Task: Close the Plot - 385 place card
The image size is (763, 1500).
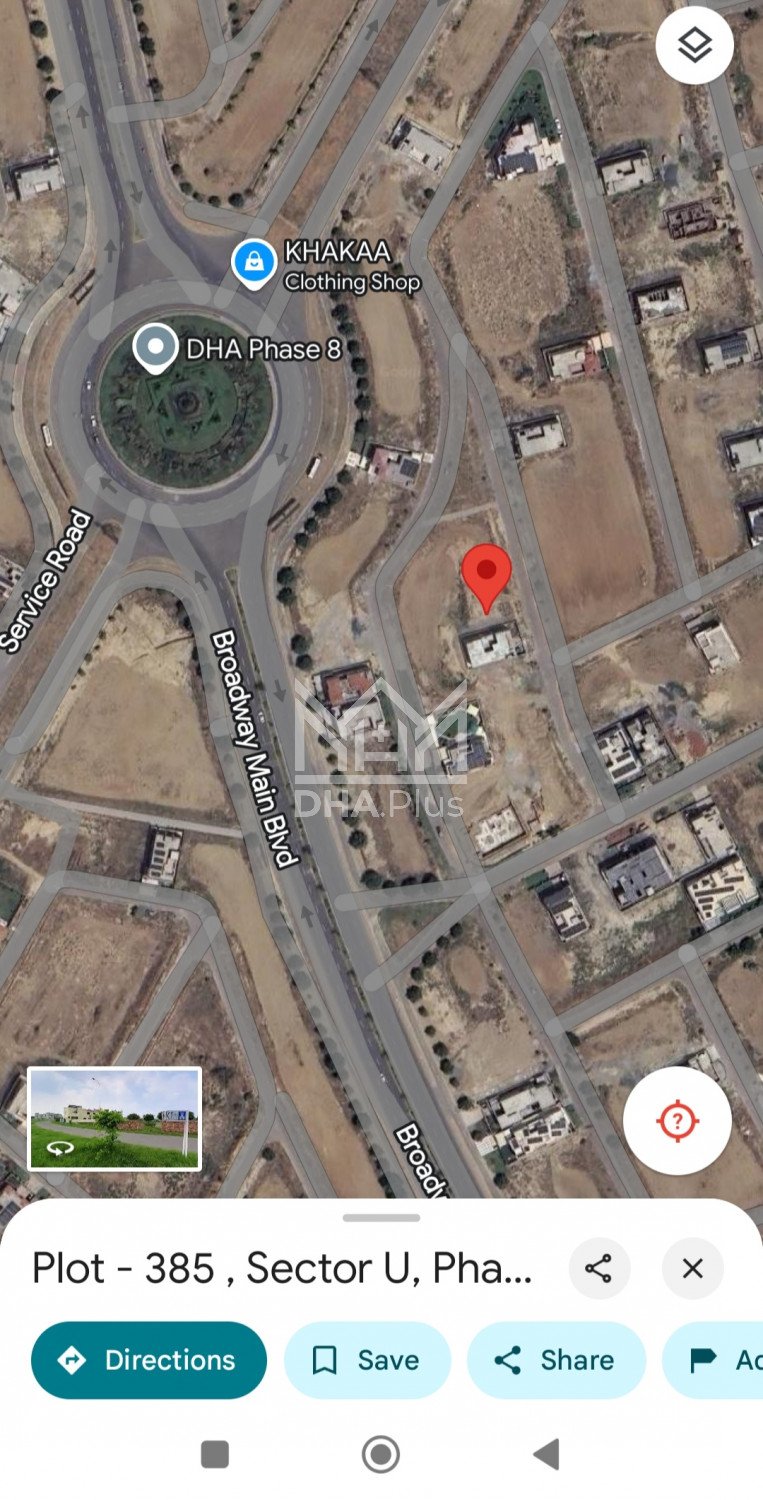Action: point(692,1269)
